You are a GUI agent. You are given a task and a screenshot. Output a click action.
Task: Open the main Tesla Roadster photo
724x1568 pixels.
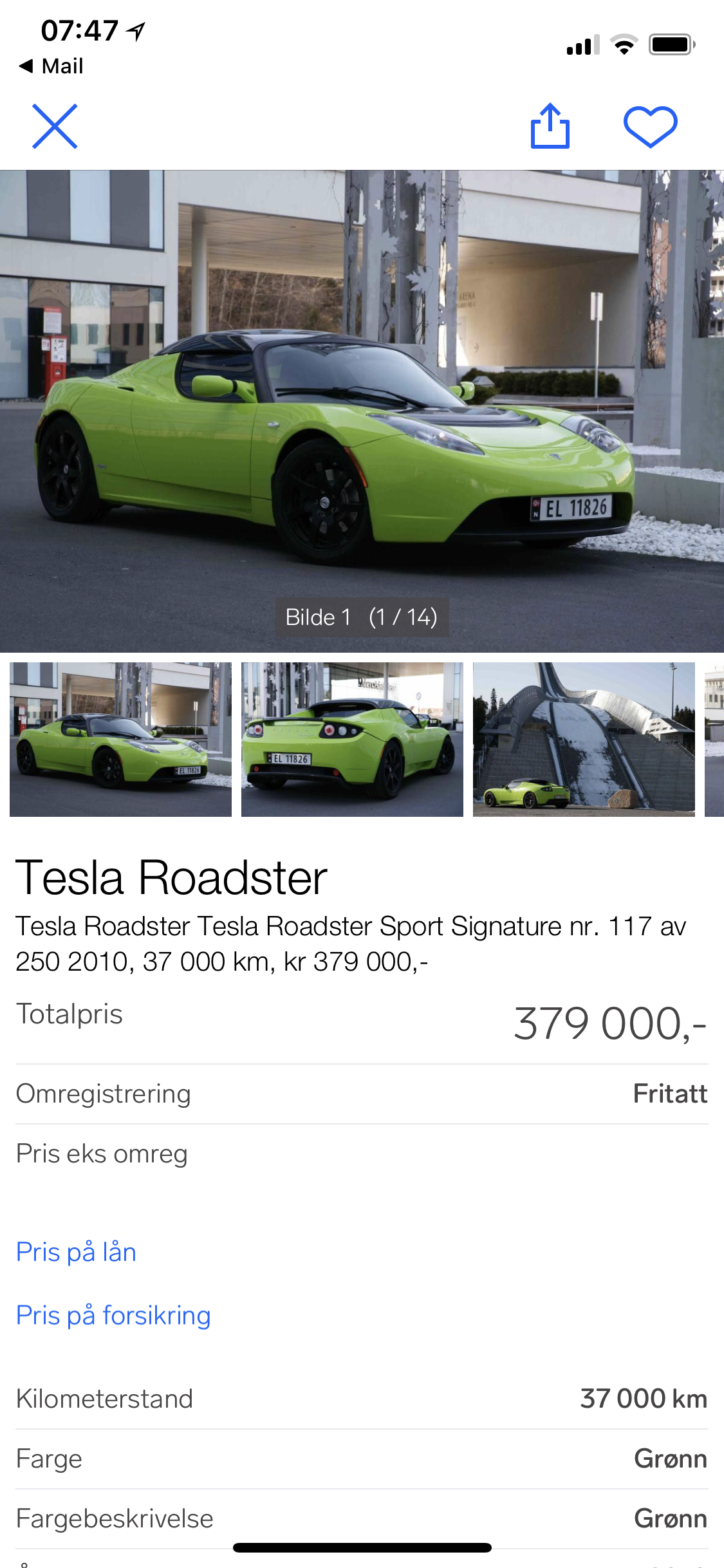pos(362,411)
